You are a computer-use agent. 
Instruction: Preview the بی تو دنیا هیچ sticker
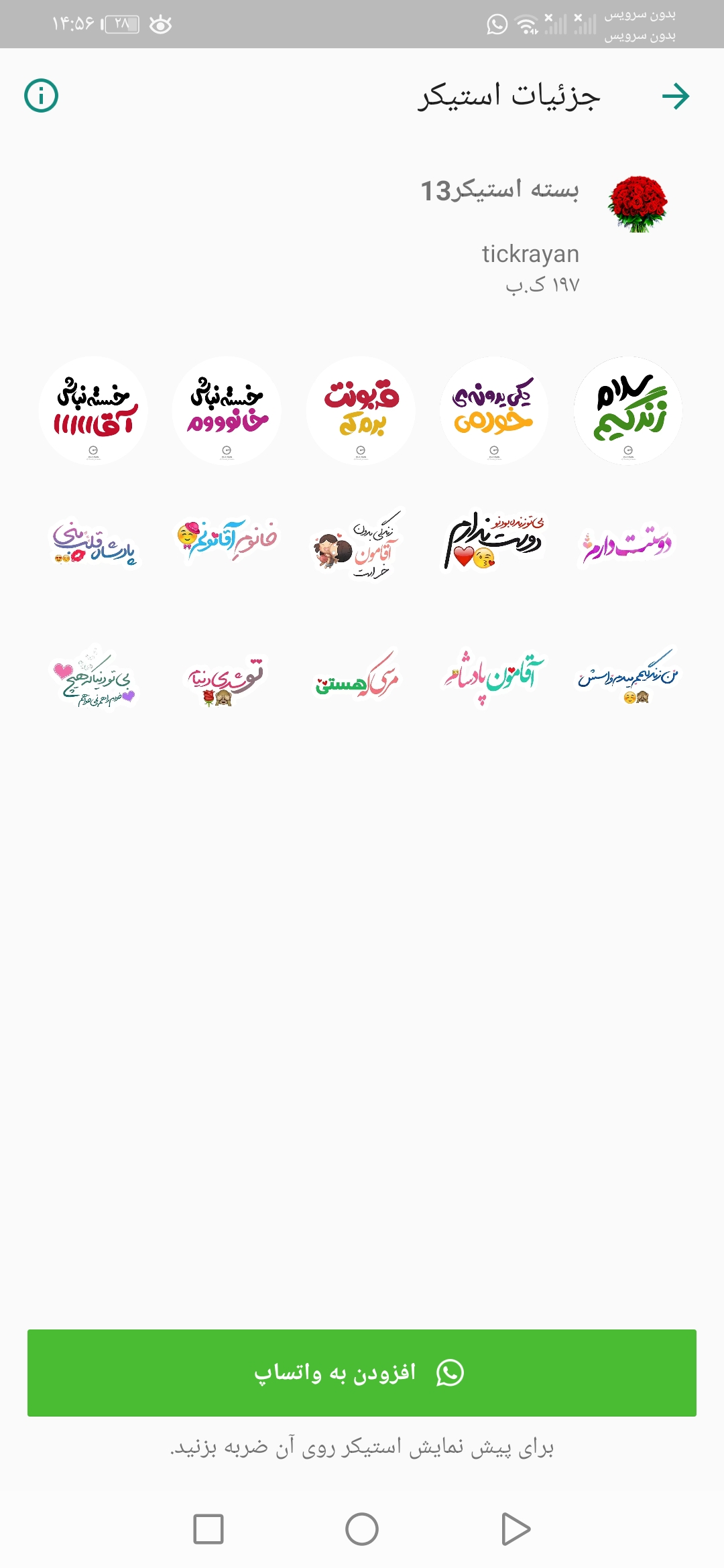(94, 677)
